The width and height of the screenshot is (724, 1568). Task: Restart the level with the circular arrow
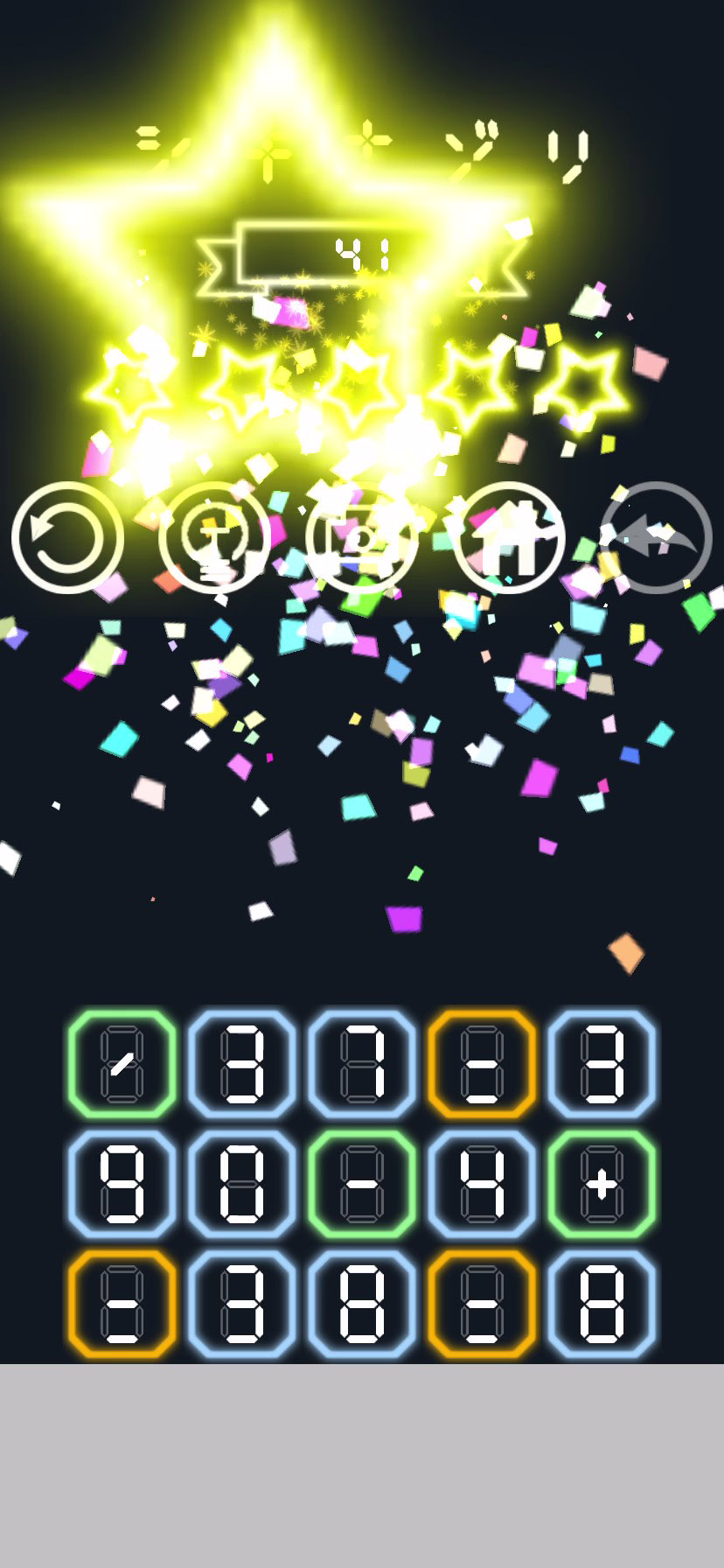(67, 537)
